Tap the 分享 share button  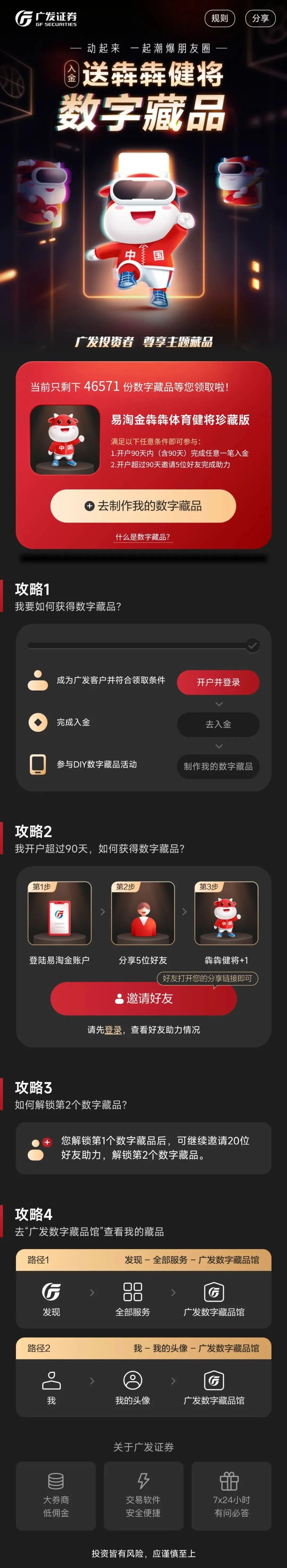click(260, 18)
